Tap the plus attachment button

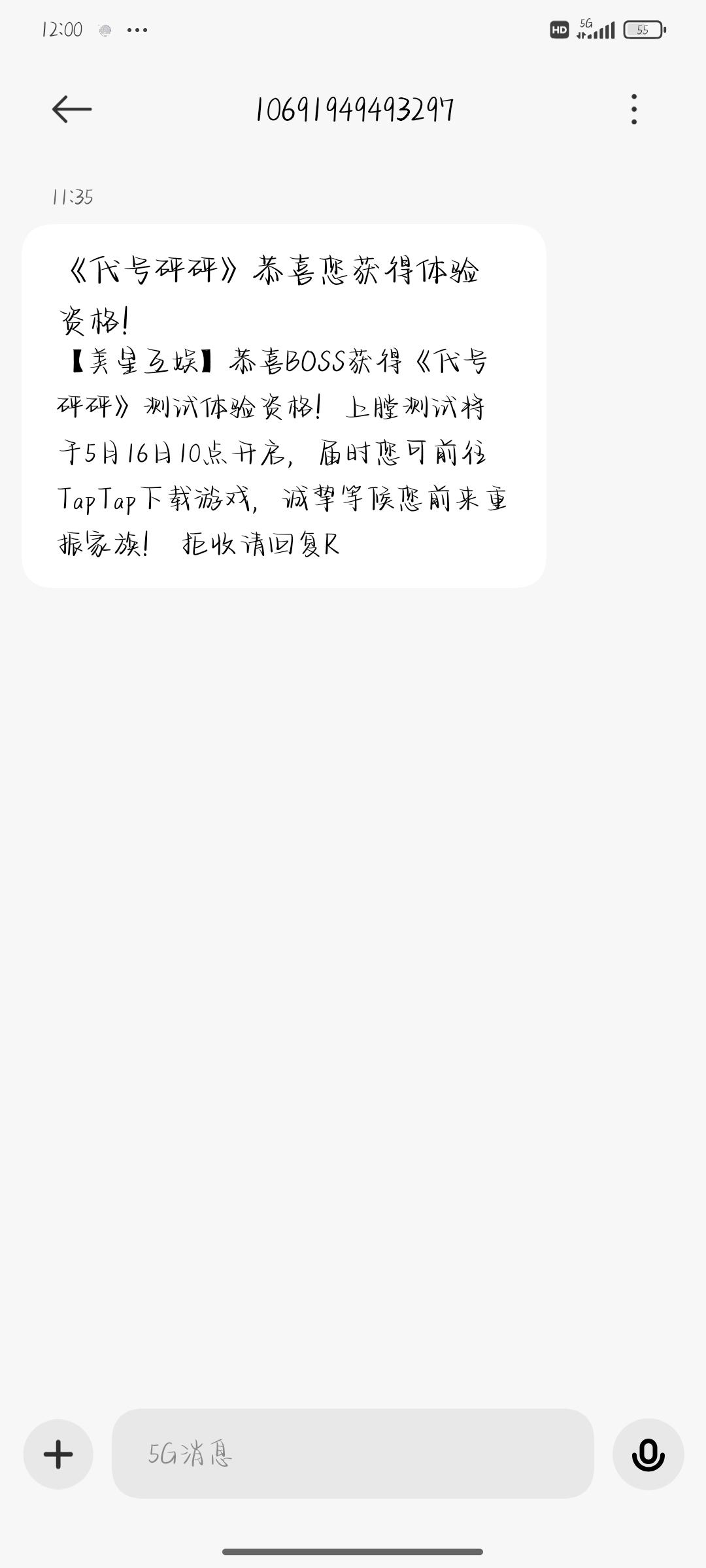coord(58,1454)
